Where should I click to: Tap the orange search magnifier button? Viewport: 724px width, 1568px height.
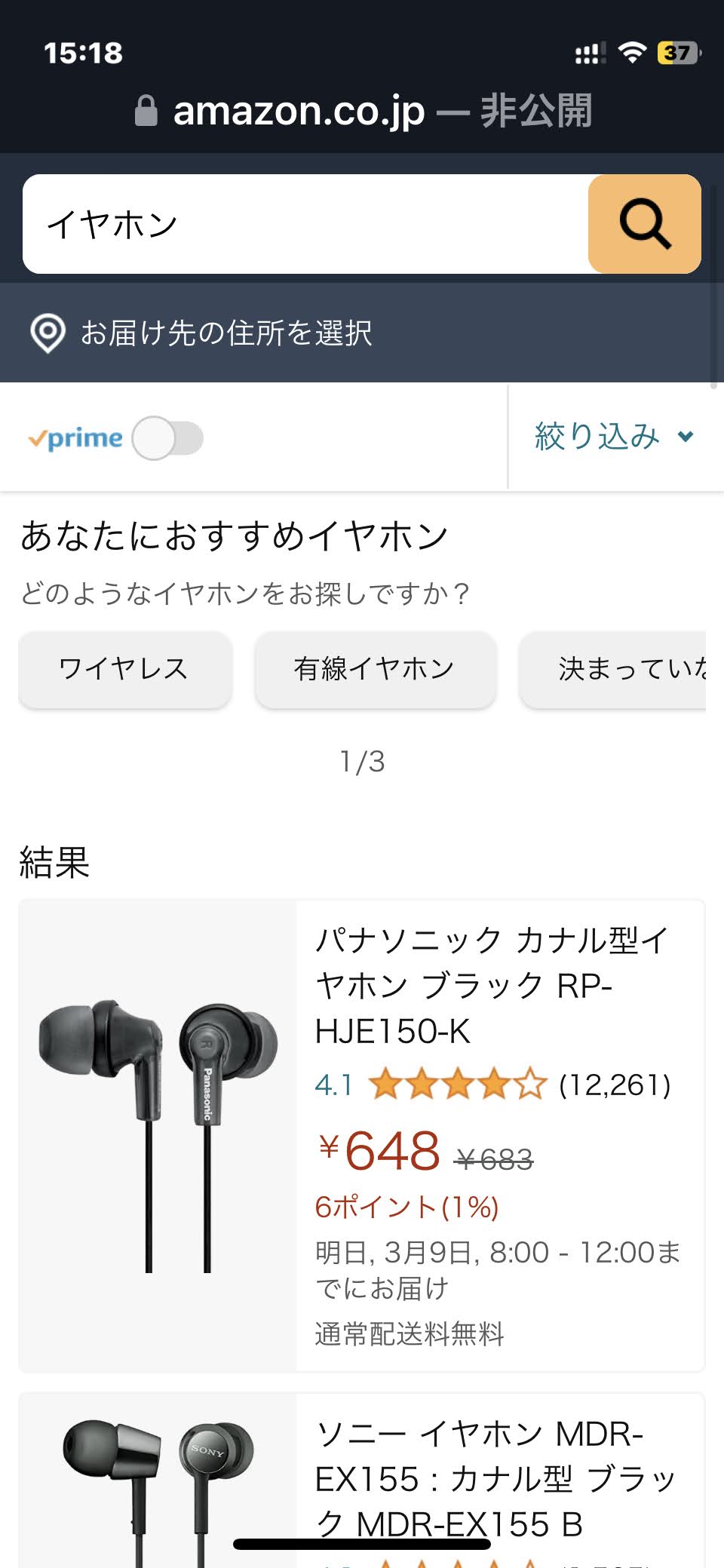[645, 224]
